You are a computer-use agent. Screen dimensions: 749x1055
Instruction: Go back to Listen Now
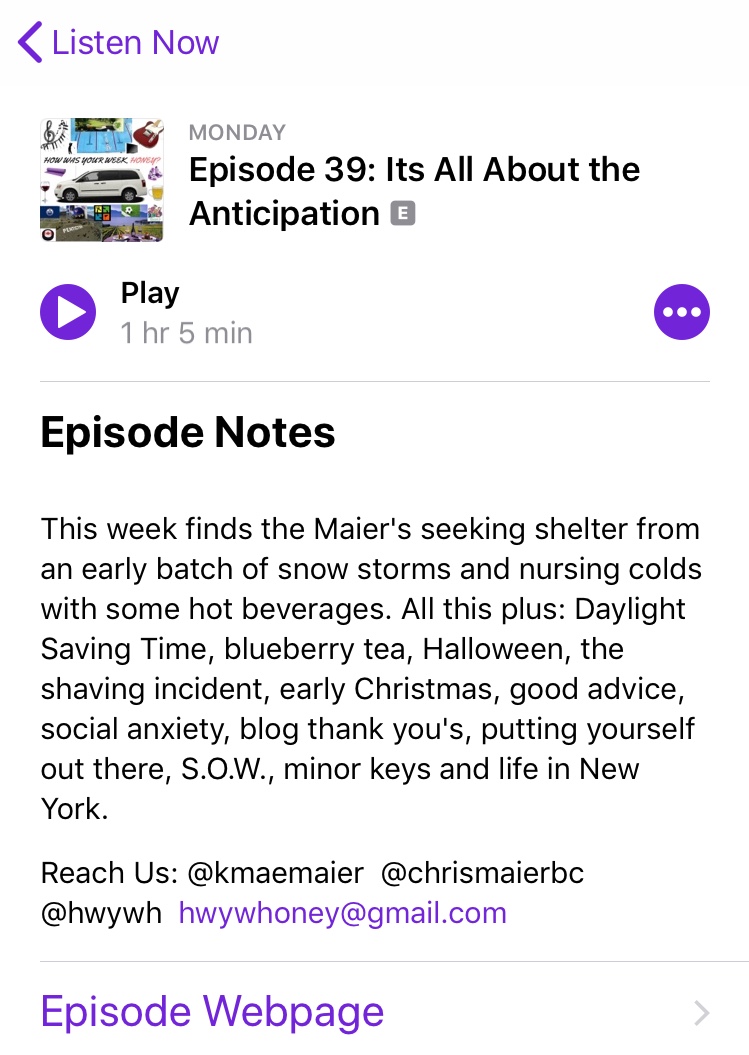[118, 43]
